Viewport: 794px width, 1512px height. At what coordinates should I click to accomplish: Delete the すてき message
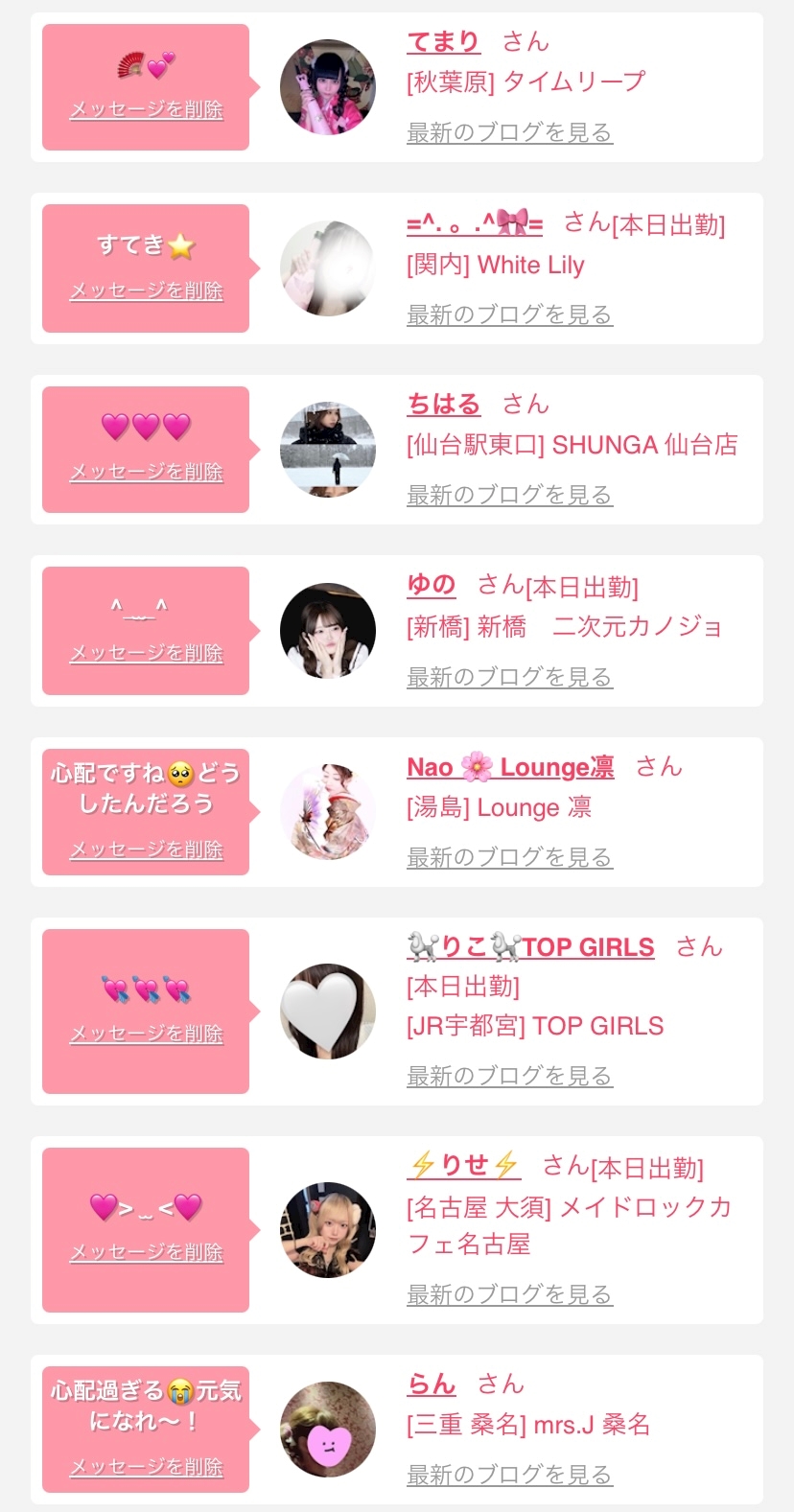click(146, 291)
